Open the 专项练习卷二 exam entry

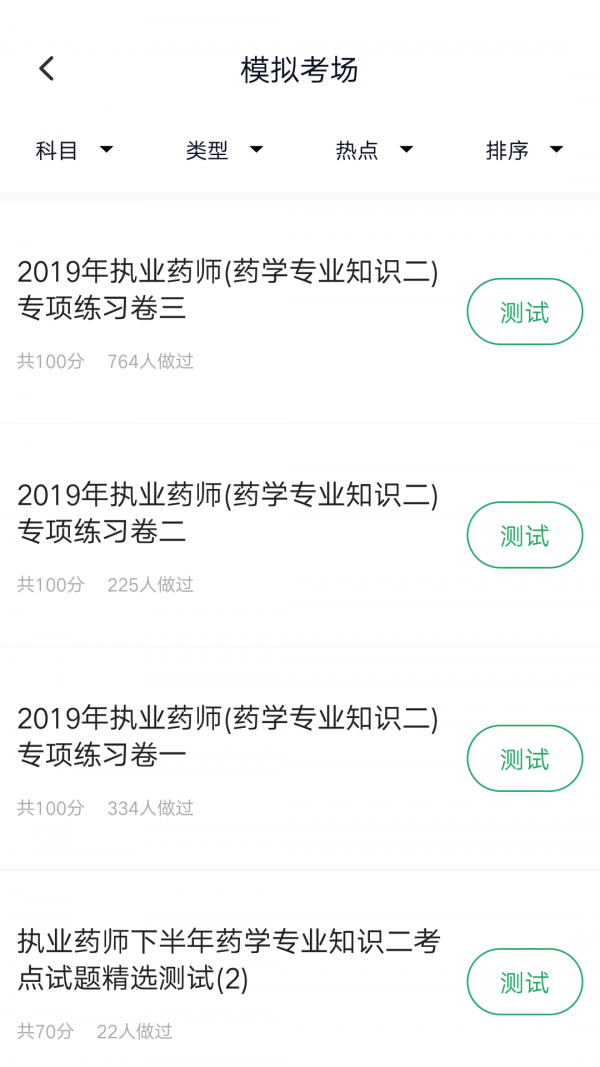[x=228, y=513]
